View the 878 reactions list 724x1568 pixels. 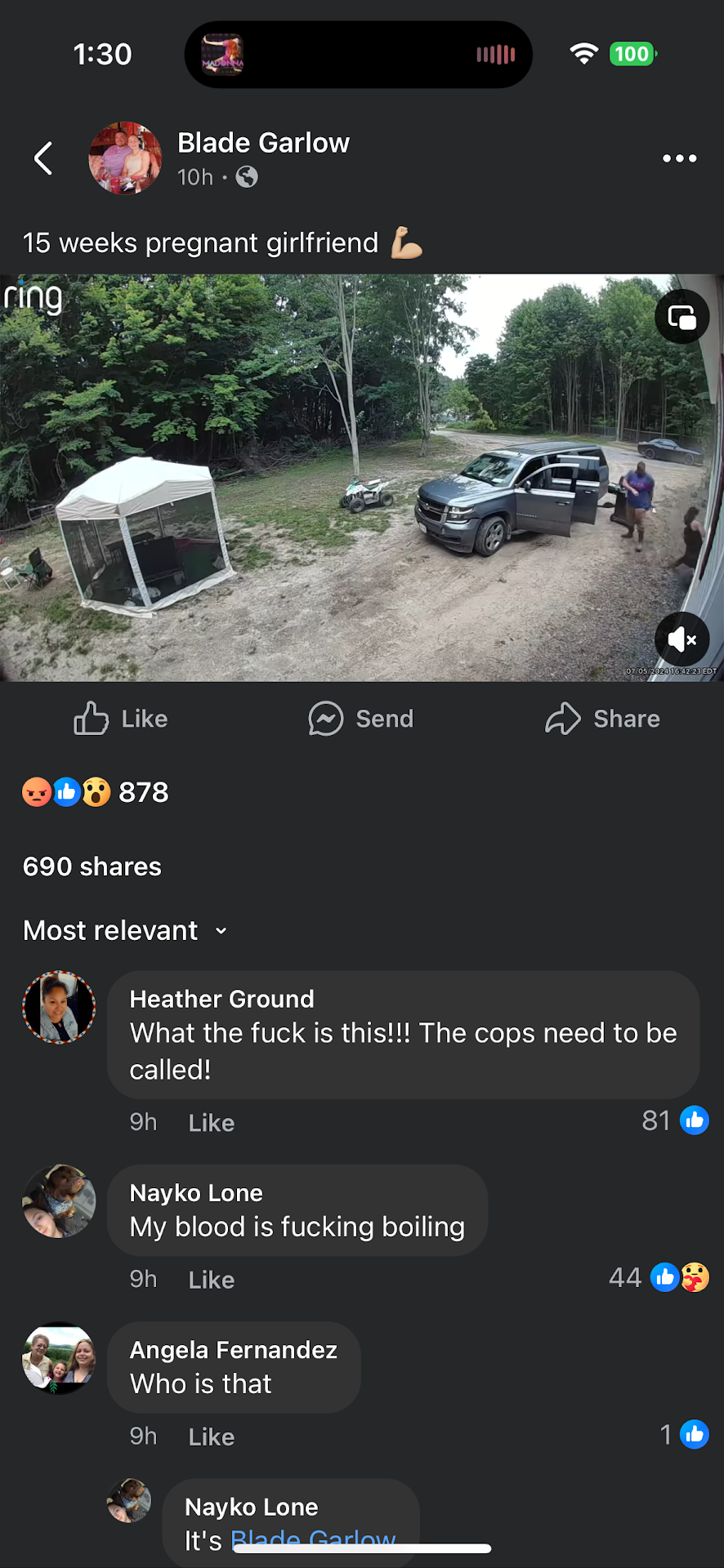96,792
